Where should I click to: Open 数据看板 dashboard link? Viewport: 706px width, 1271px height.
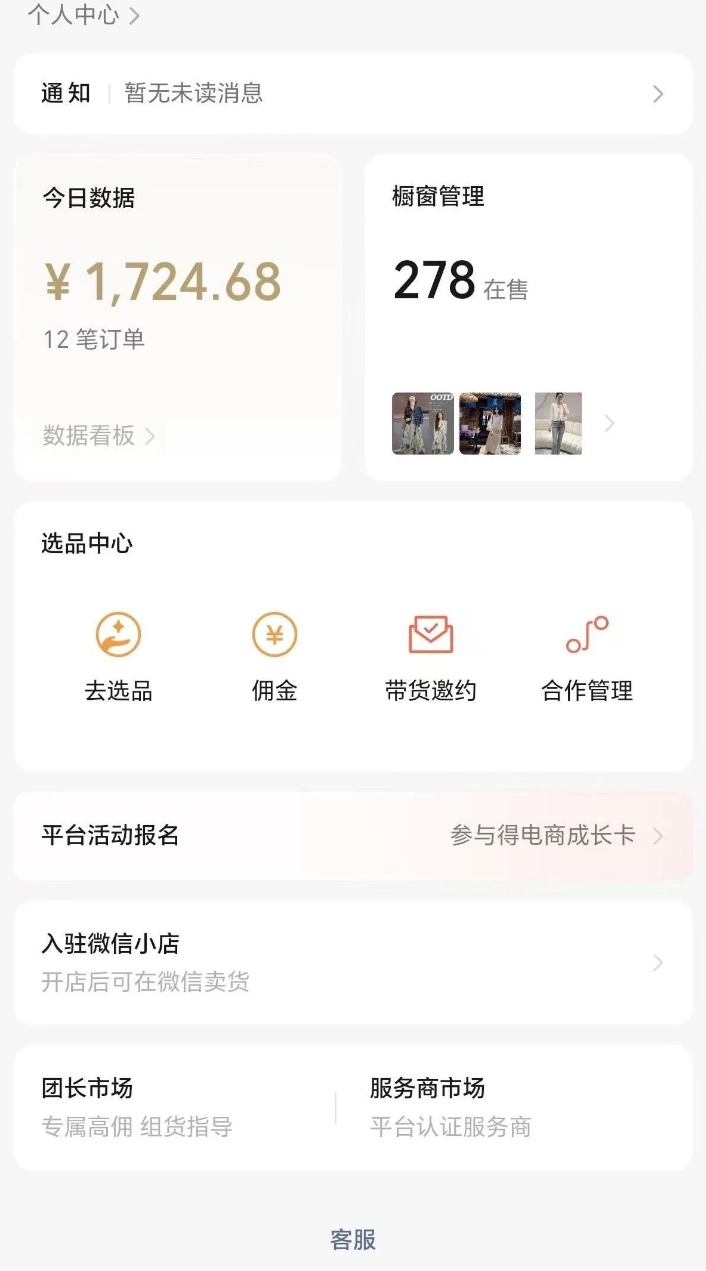click(98, 436)
